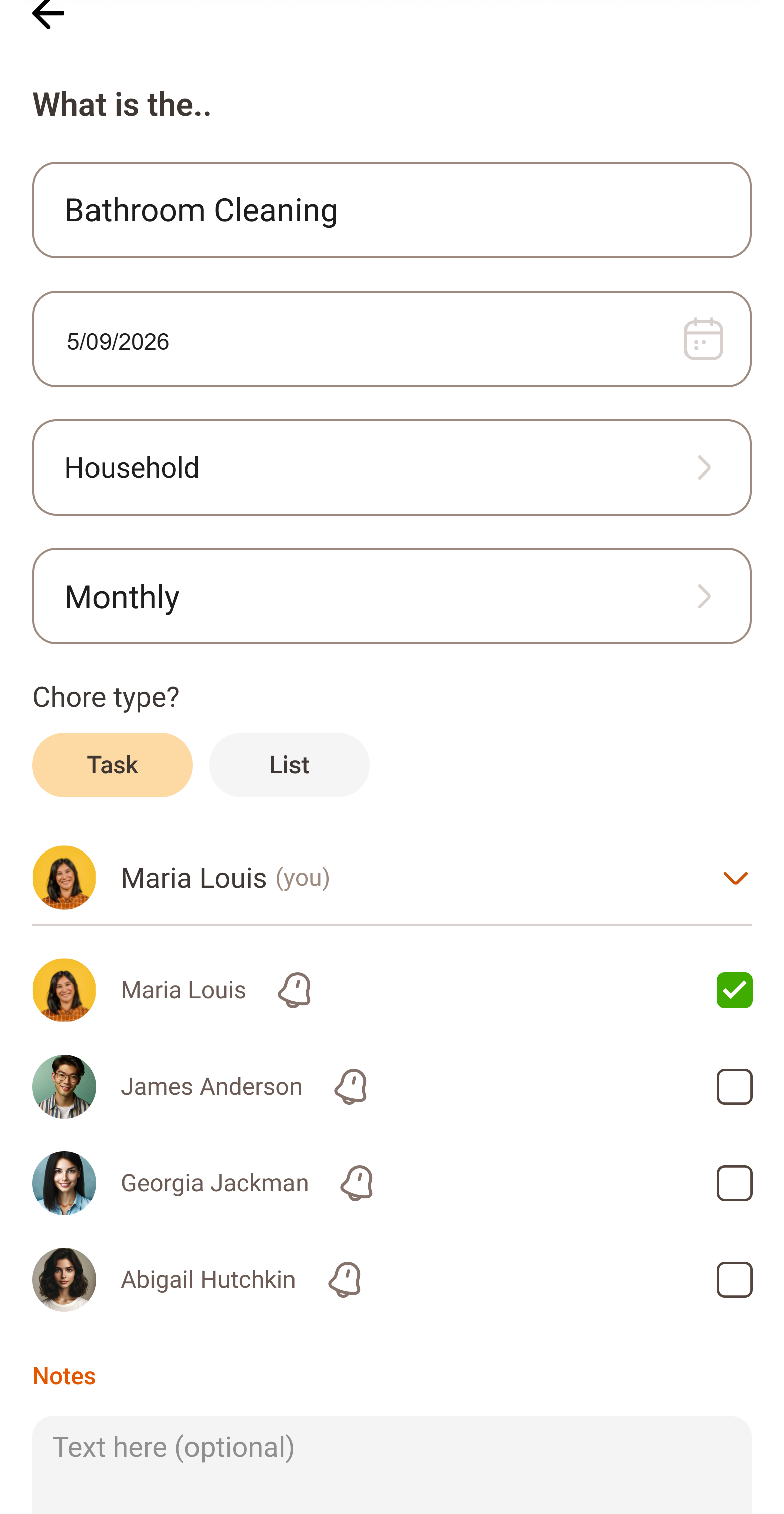The image size is (784, 1514).
Task: Tap the bell next to Maria Louis
Action: tap(294, 990)
